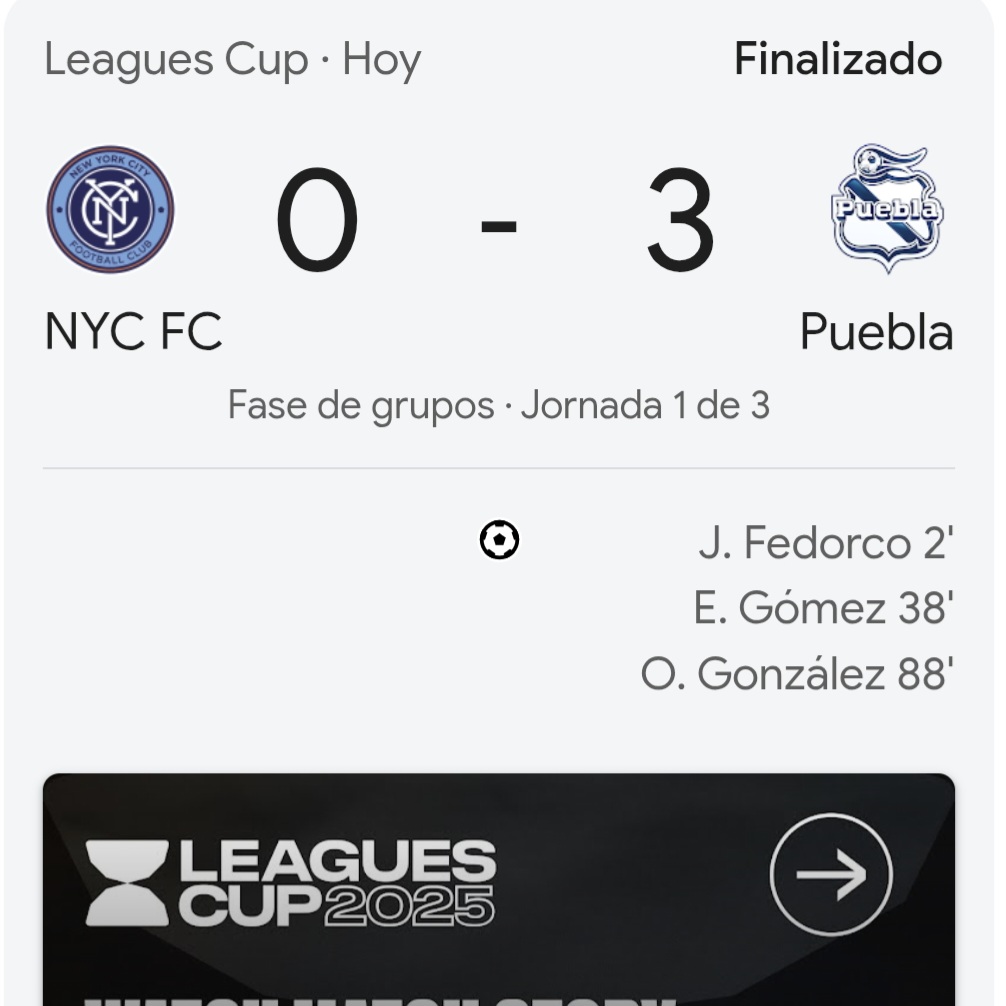The height and width of the screenshot is (1006, 1006).
Task: Open the 0 - 3 match details
Action: (x=497, y=222)
